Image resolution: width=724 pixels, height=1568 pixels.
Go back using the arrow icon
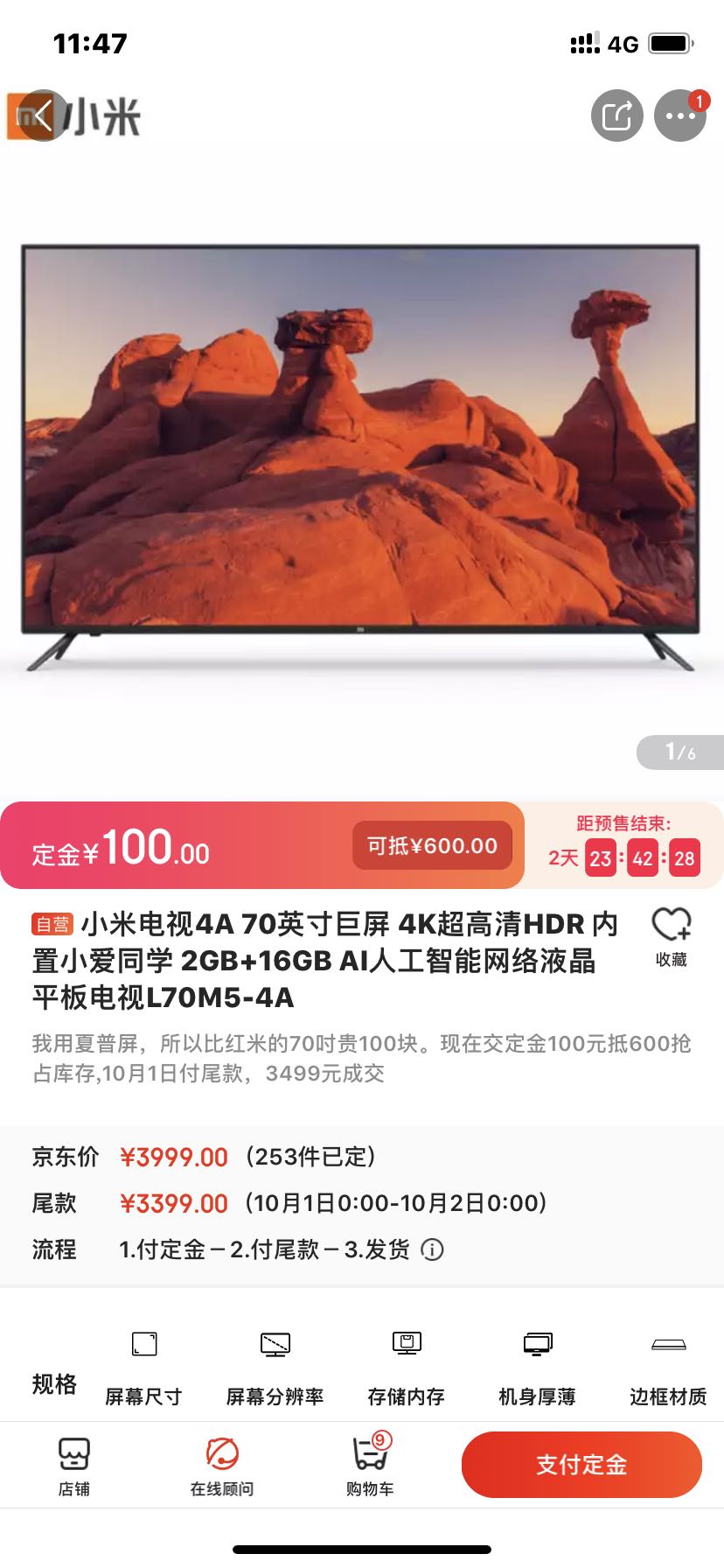point(40,115)
